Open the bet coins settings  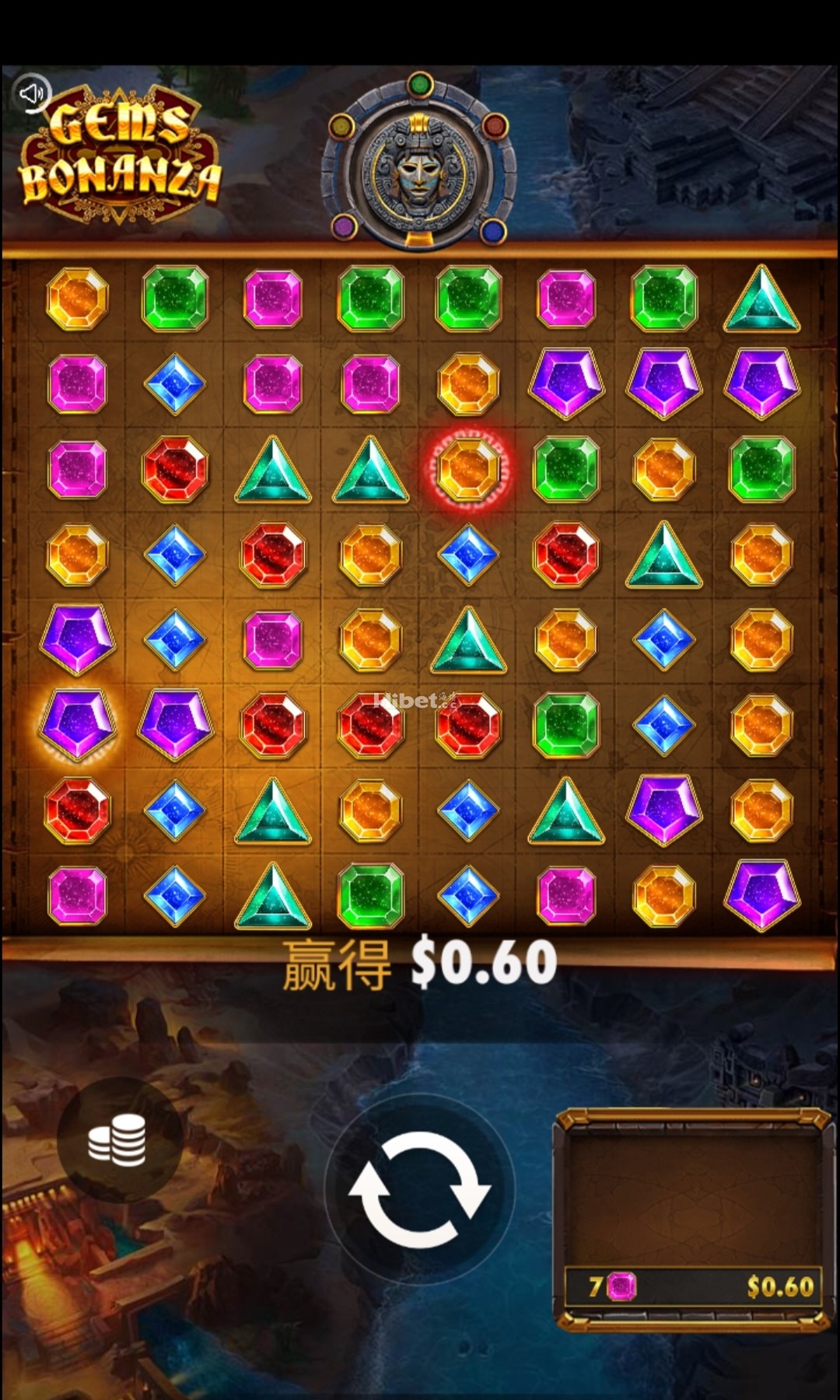[118, 1139]
